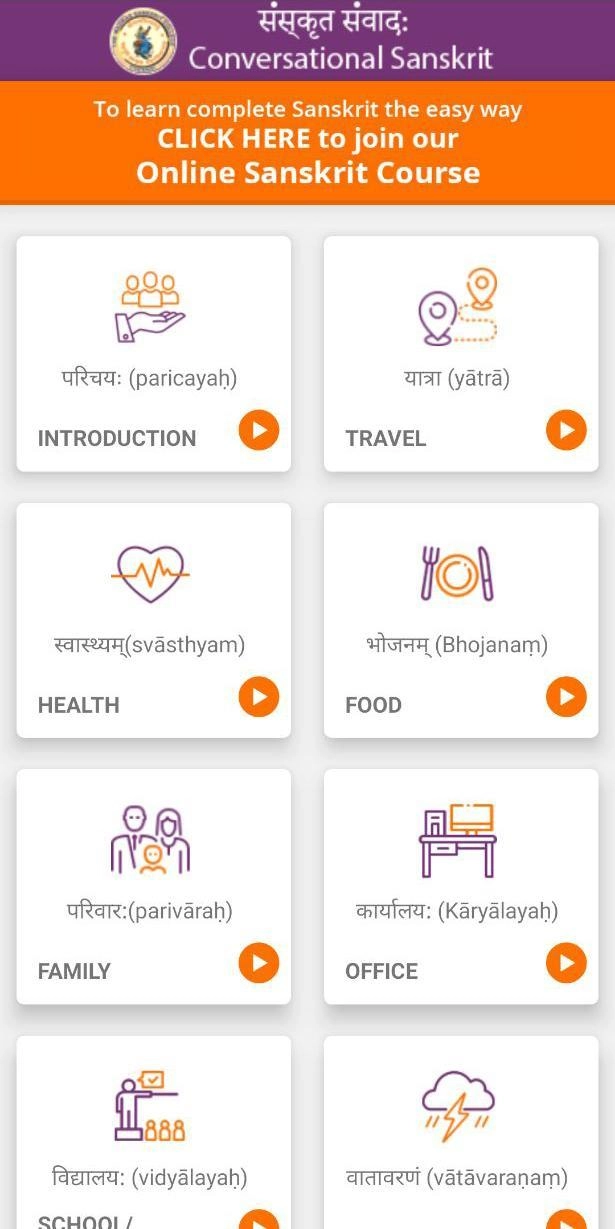The image size is (615, 1229).
Task: Start the Office lesson play button
Action: pyautogui.click(x=566, y=963)
